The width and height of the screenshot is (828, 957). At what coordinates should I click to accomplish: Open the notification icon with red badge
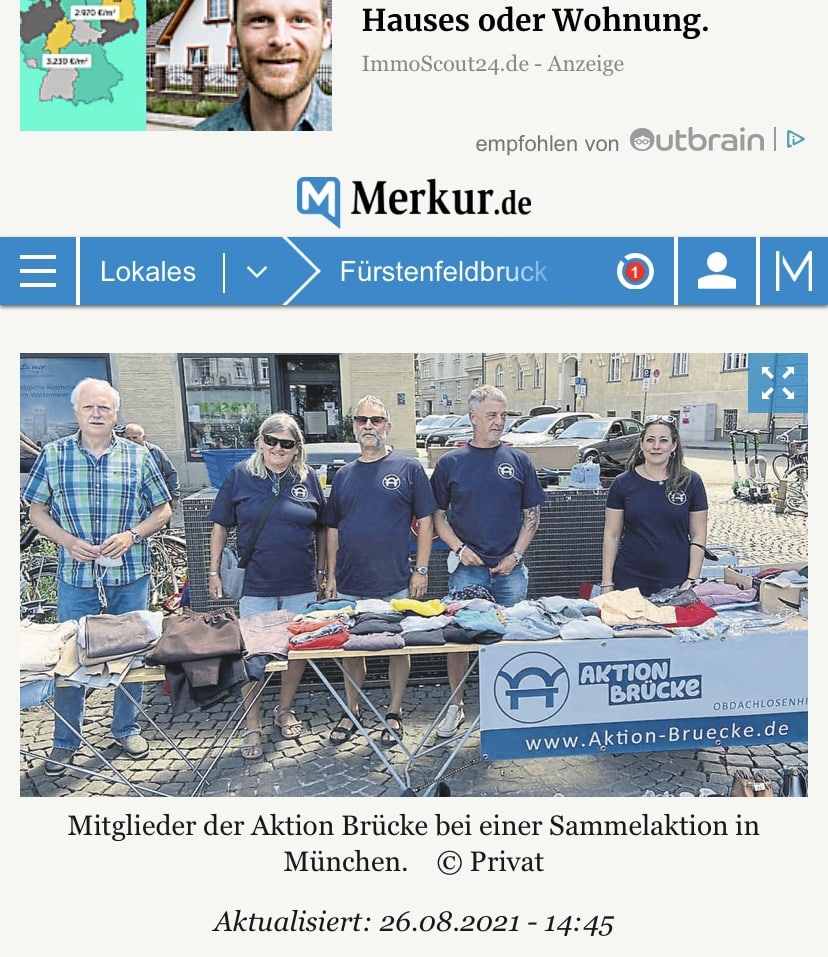click(634, 271)
